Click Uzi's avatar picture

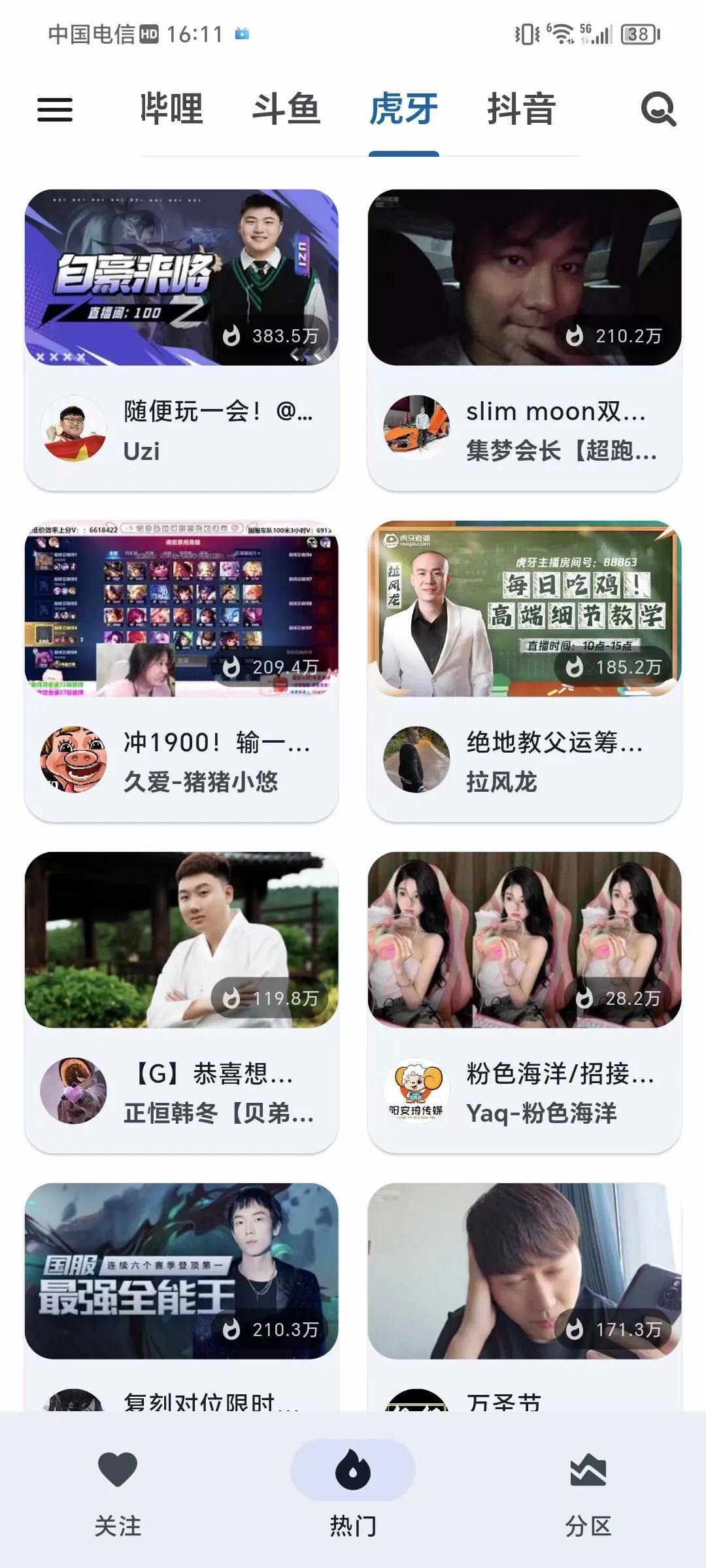76,429
